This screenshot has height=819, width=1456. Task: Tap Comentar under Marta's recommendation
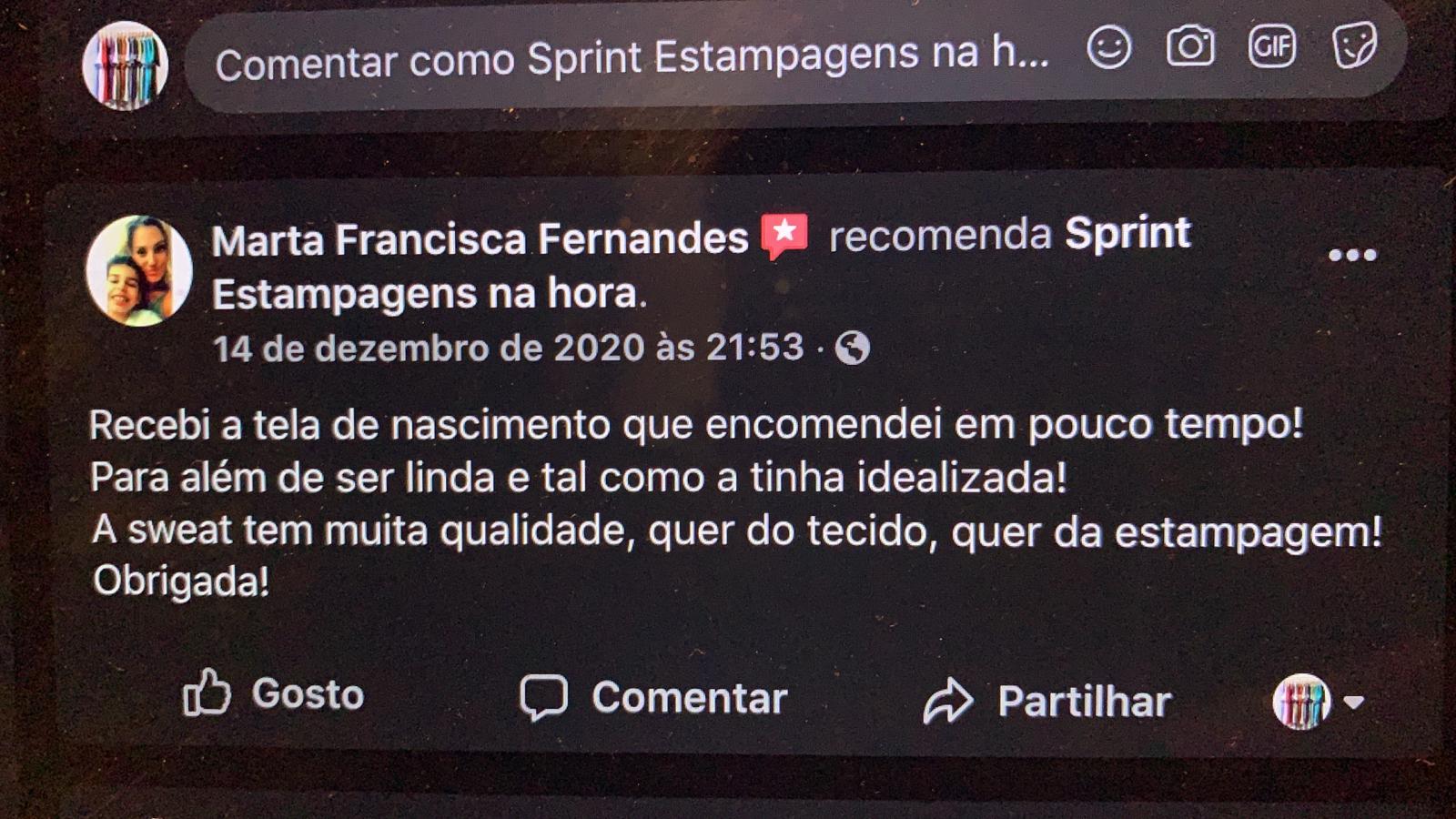(653, 698)
